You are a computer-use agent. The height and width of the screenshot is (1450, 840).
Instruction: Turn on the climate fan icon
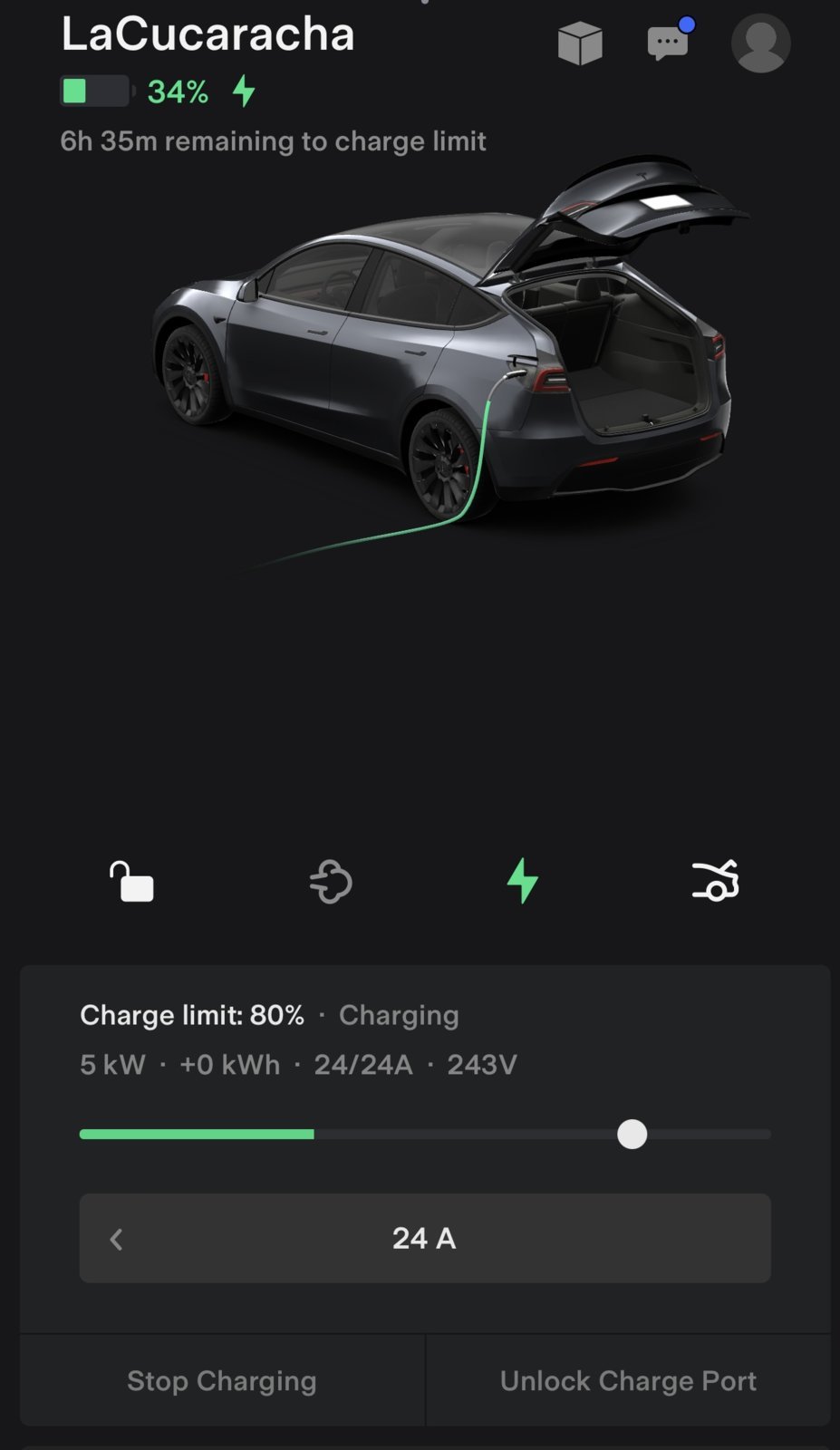click(x=331, y=882)
